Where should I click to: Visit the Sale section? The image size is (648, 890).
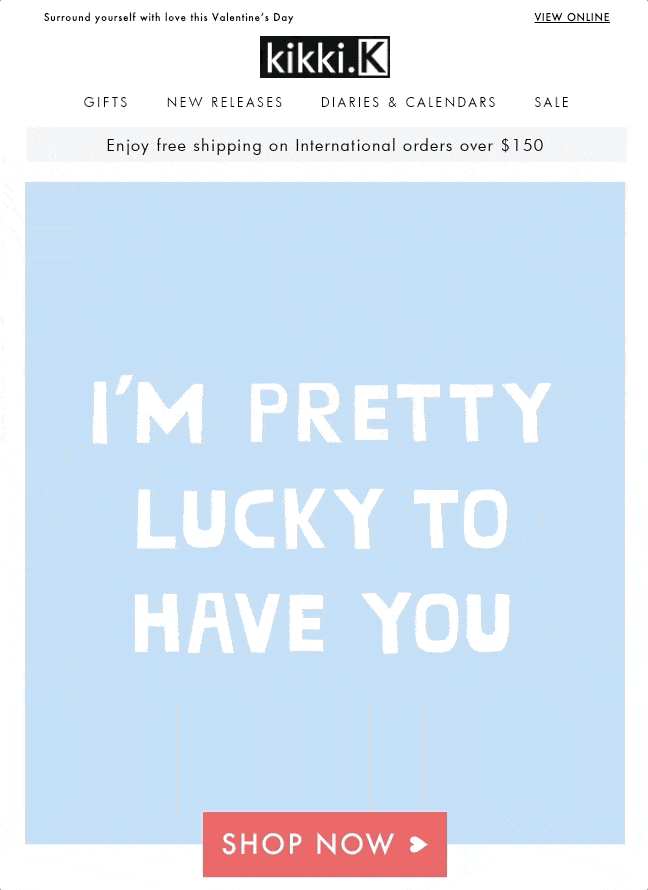[551, 102]
